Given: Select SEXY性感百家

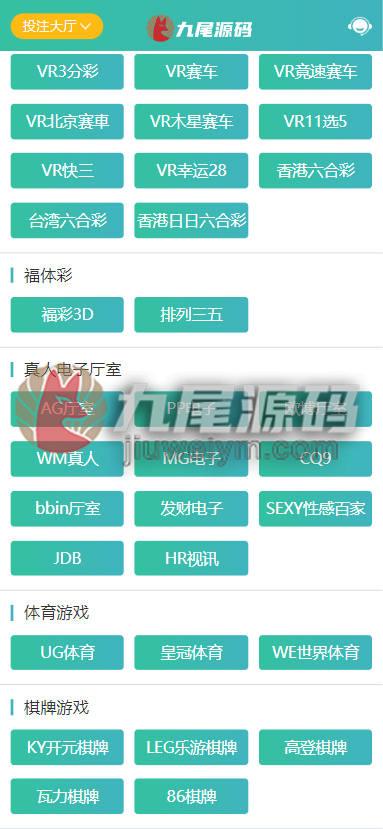Looking at the screenshot, I should click(315, 509).
